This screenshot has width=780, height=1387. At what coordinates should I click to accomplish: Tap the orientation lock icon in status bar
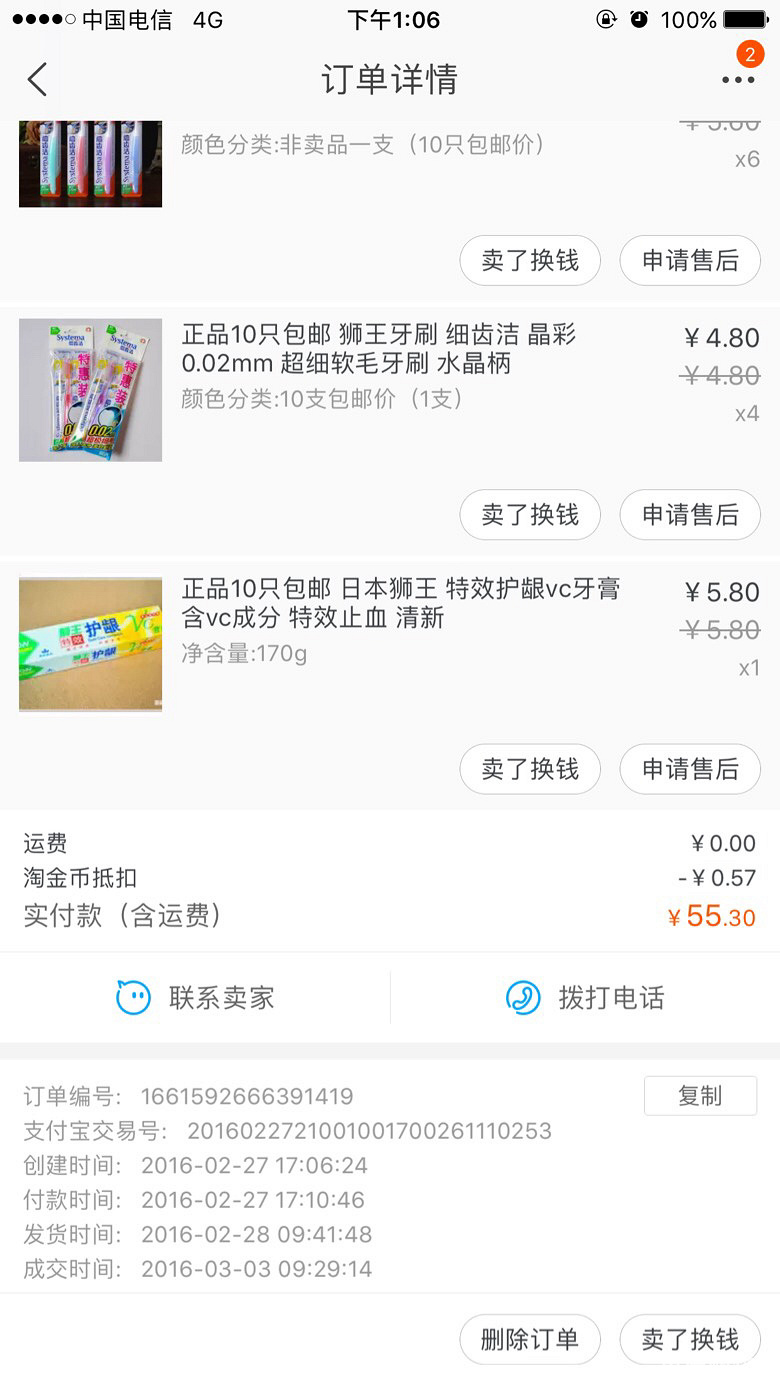click(607, 17)
